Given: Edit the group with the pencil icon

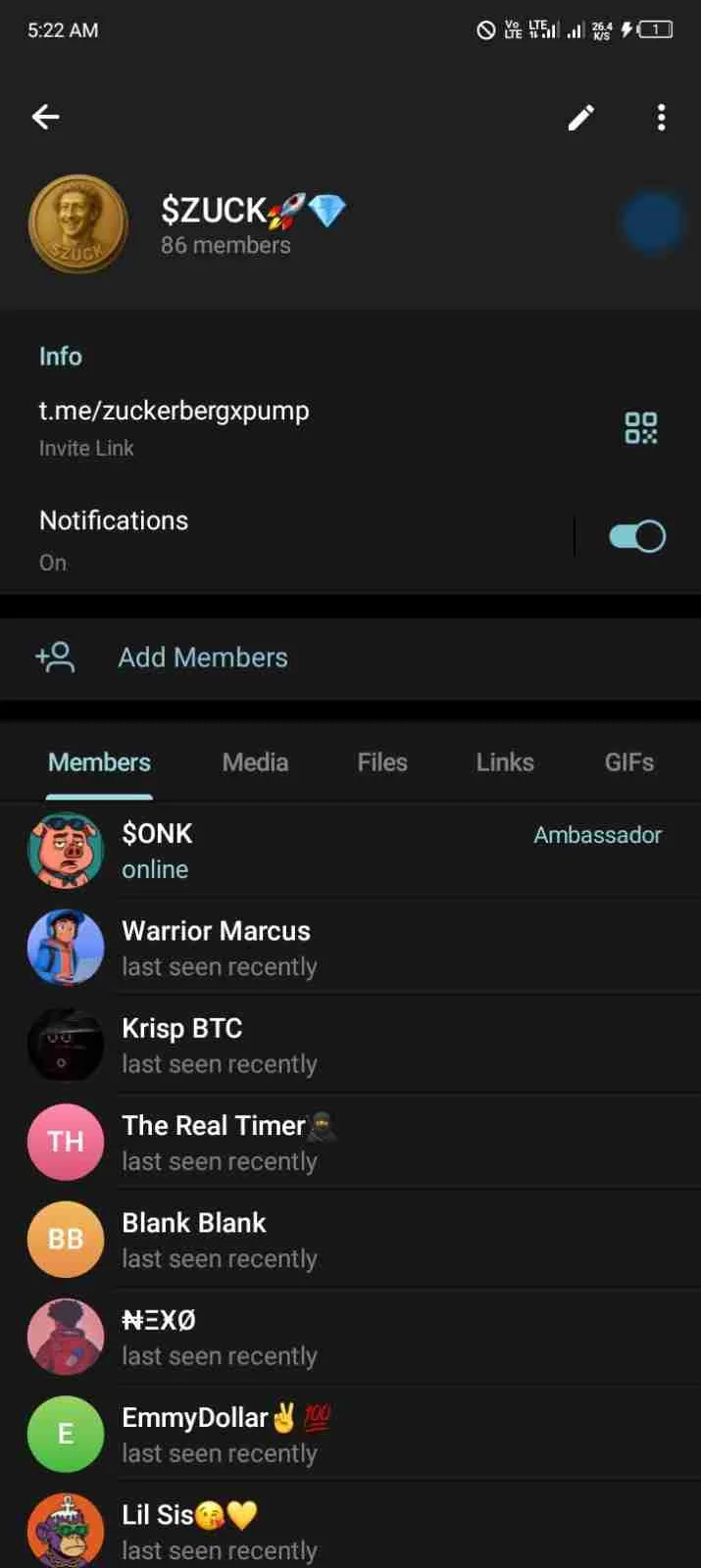Looking at the screenshot, I should (x=581, y=118).
